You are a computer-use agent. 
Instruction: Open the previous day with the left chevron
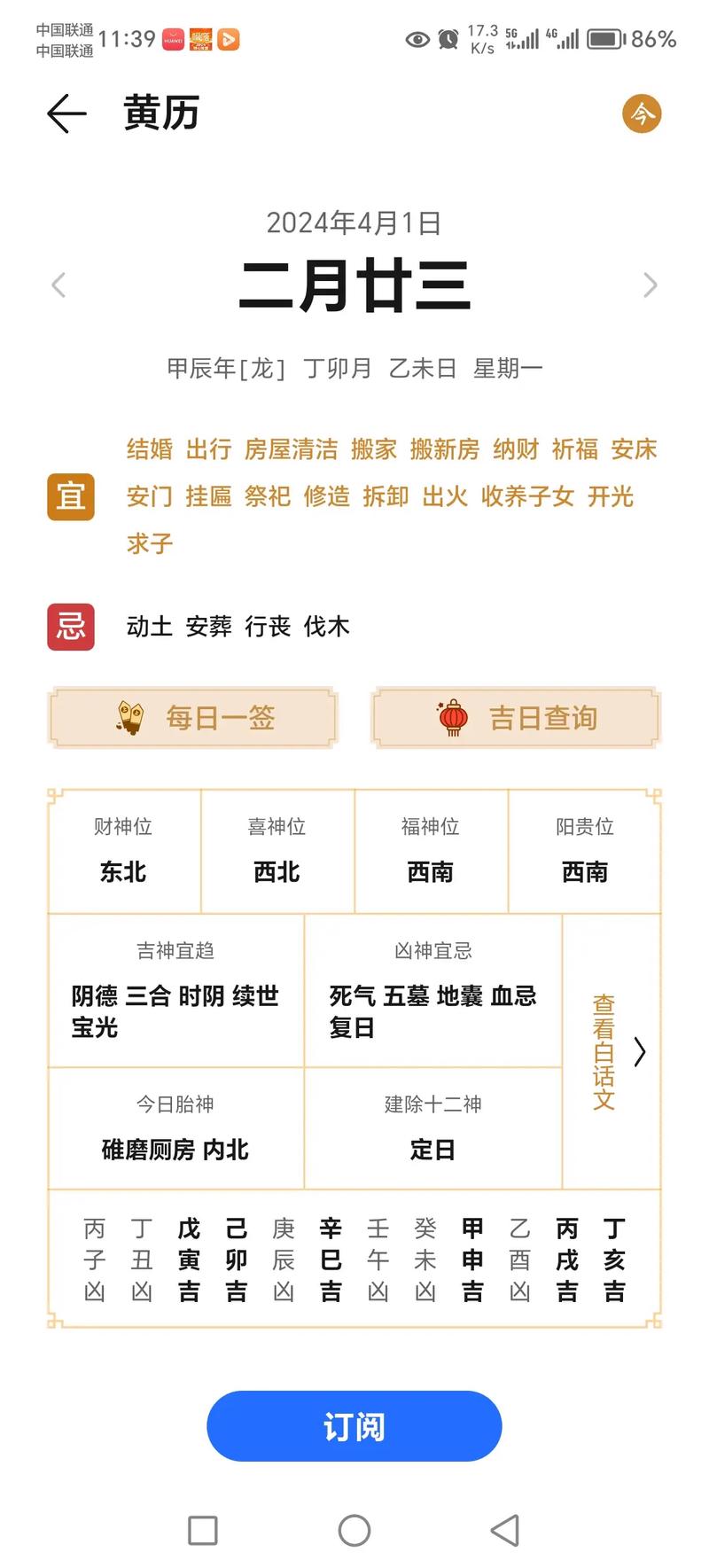pyautogui.click(x=58, y=285)
